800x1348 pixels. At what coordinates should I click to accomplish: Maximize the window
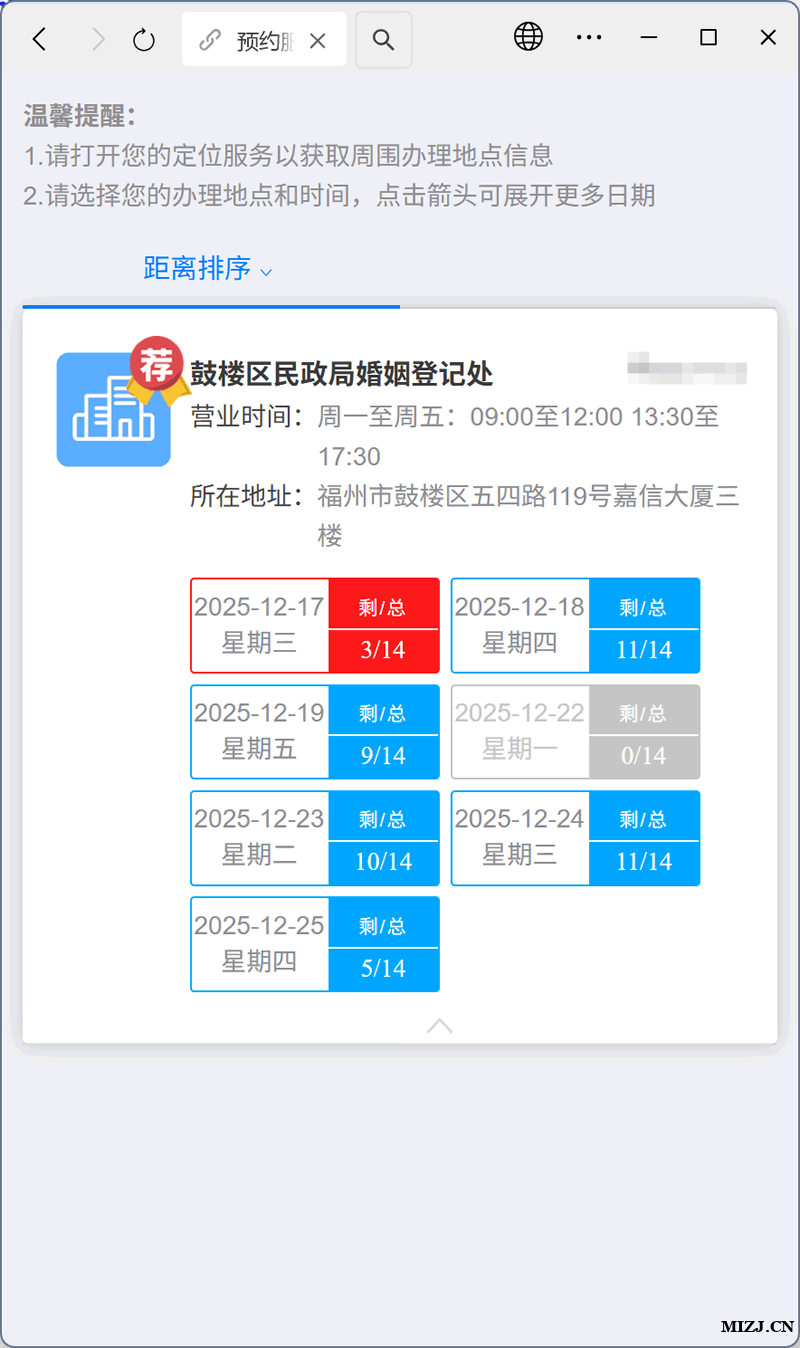click(708, 38)
